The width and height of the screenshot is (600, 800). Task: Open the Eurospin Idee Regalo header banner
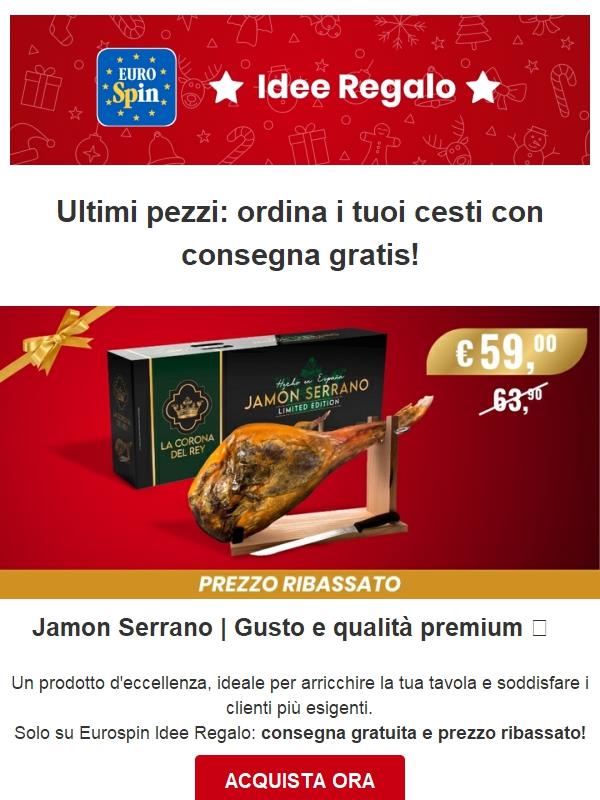300,88
